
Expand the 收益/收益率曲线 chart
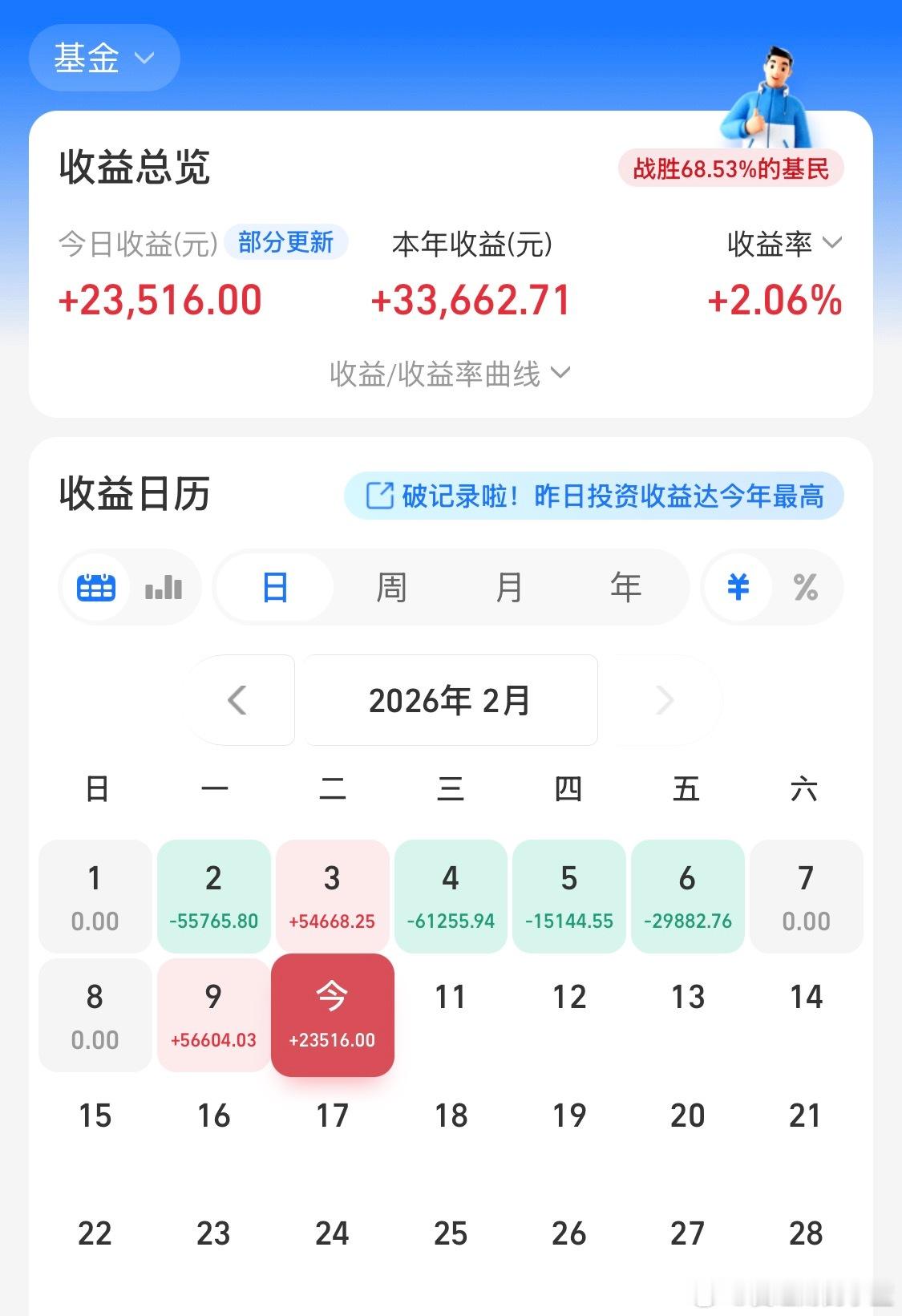451,374
